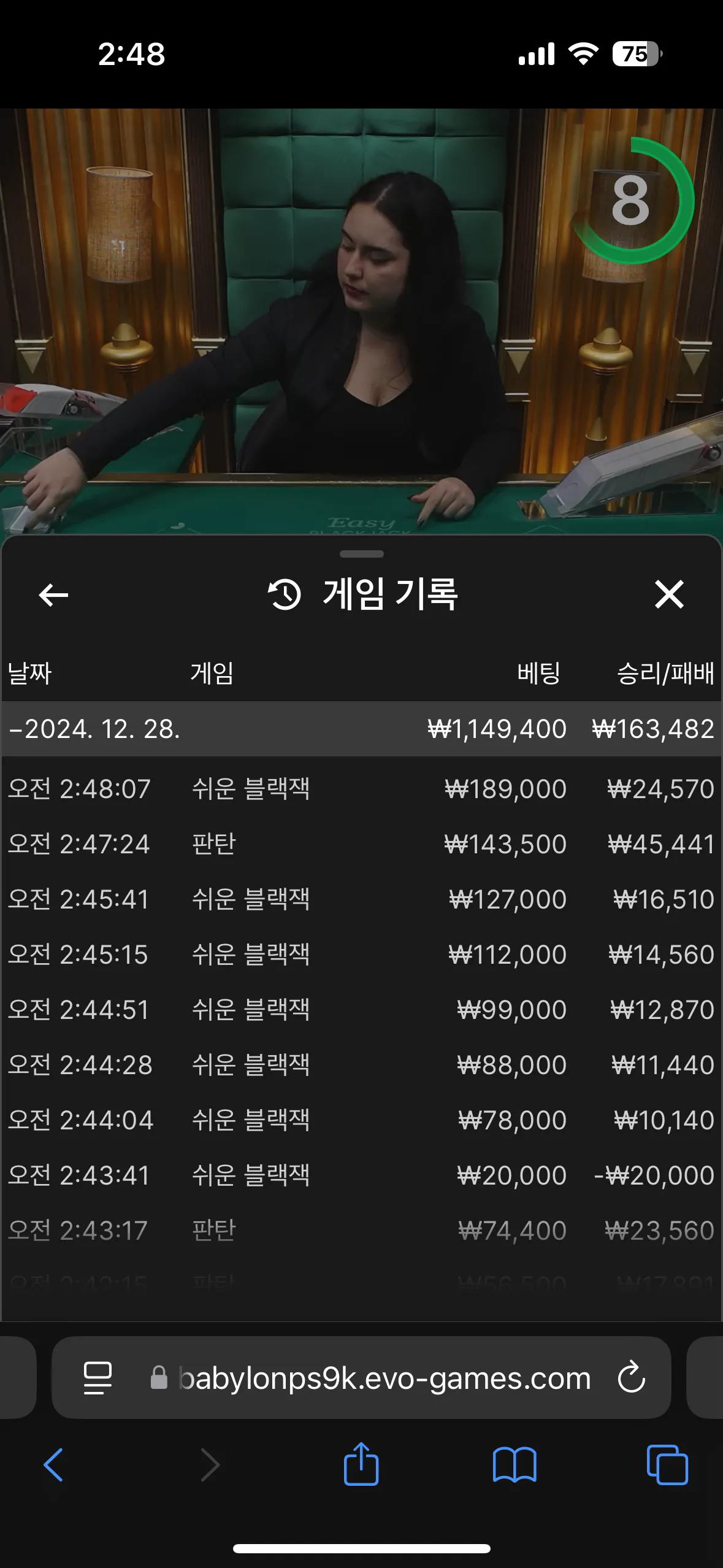Open the page settings menu in address bar
This screenshot has height=1568, width=723.
[x=98, y=1378]
